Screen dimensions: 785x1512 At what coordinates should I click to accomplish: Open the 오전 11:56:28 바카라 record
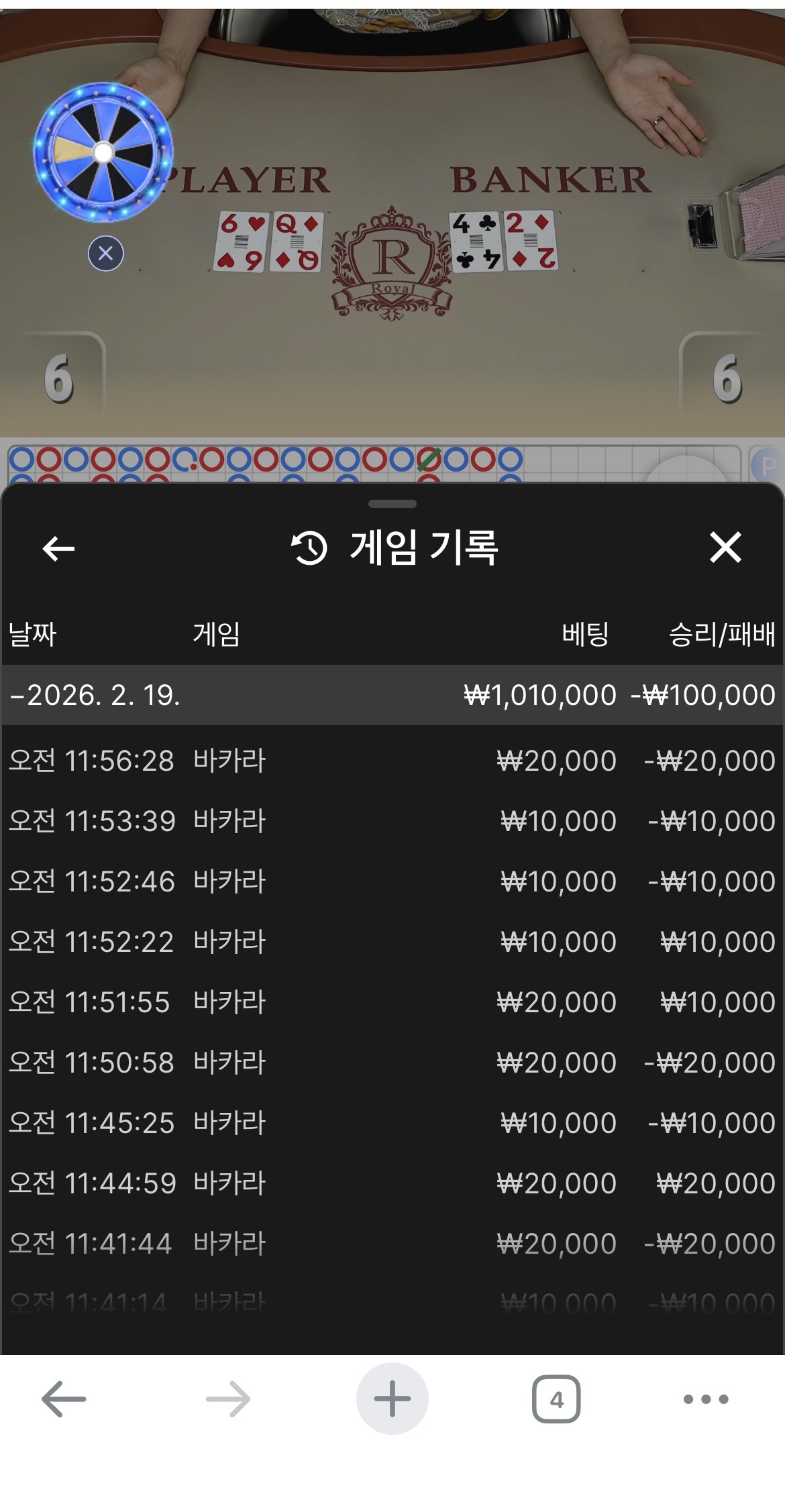(392, 761)
